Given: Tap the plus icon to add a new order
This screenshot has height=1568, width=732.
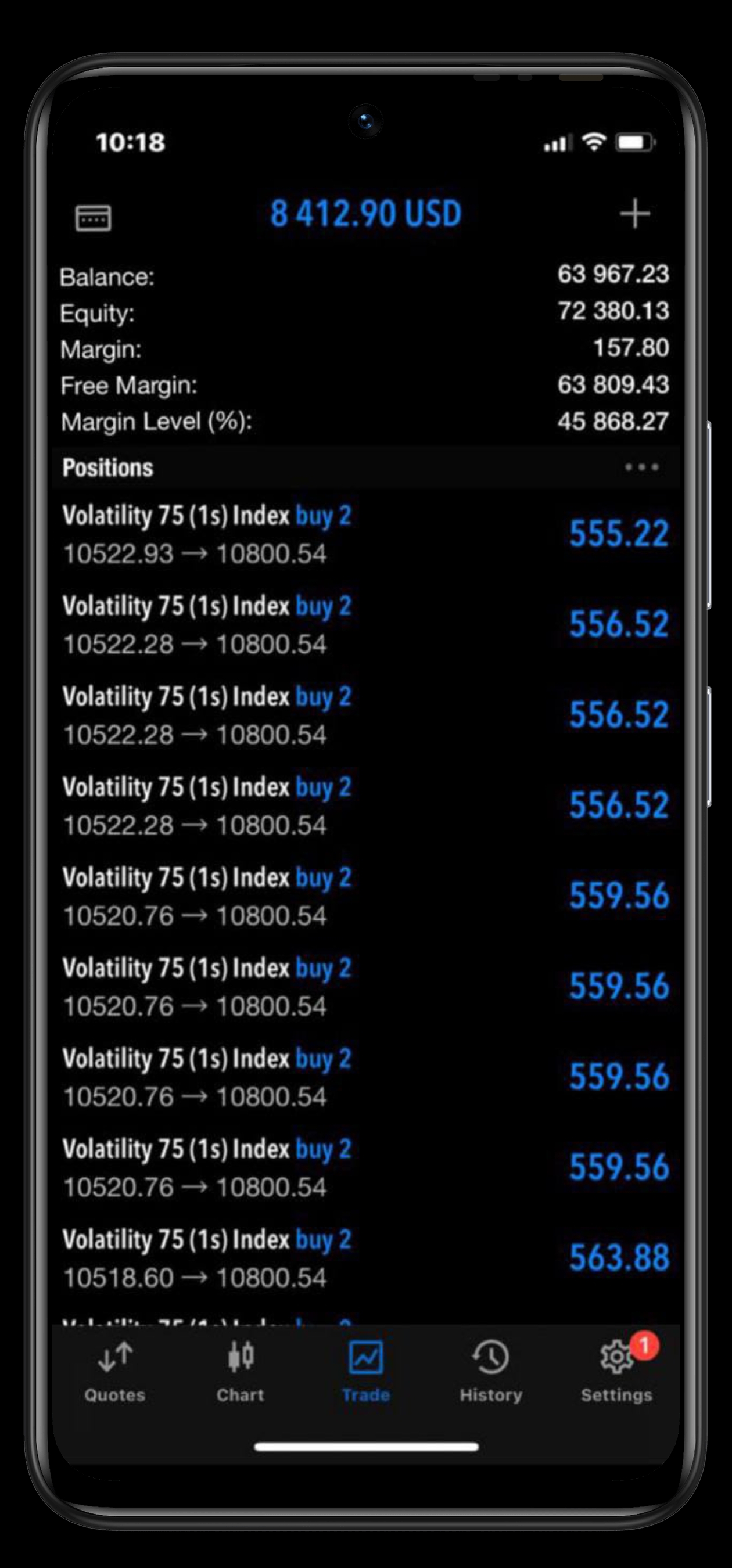Looking at the screenshot, I should click(x=634, y=214).
